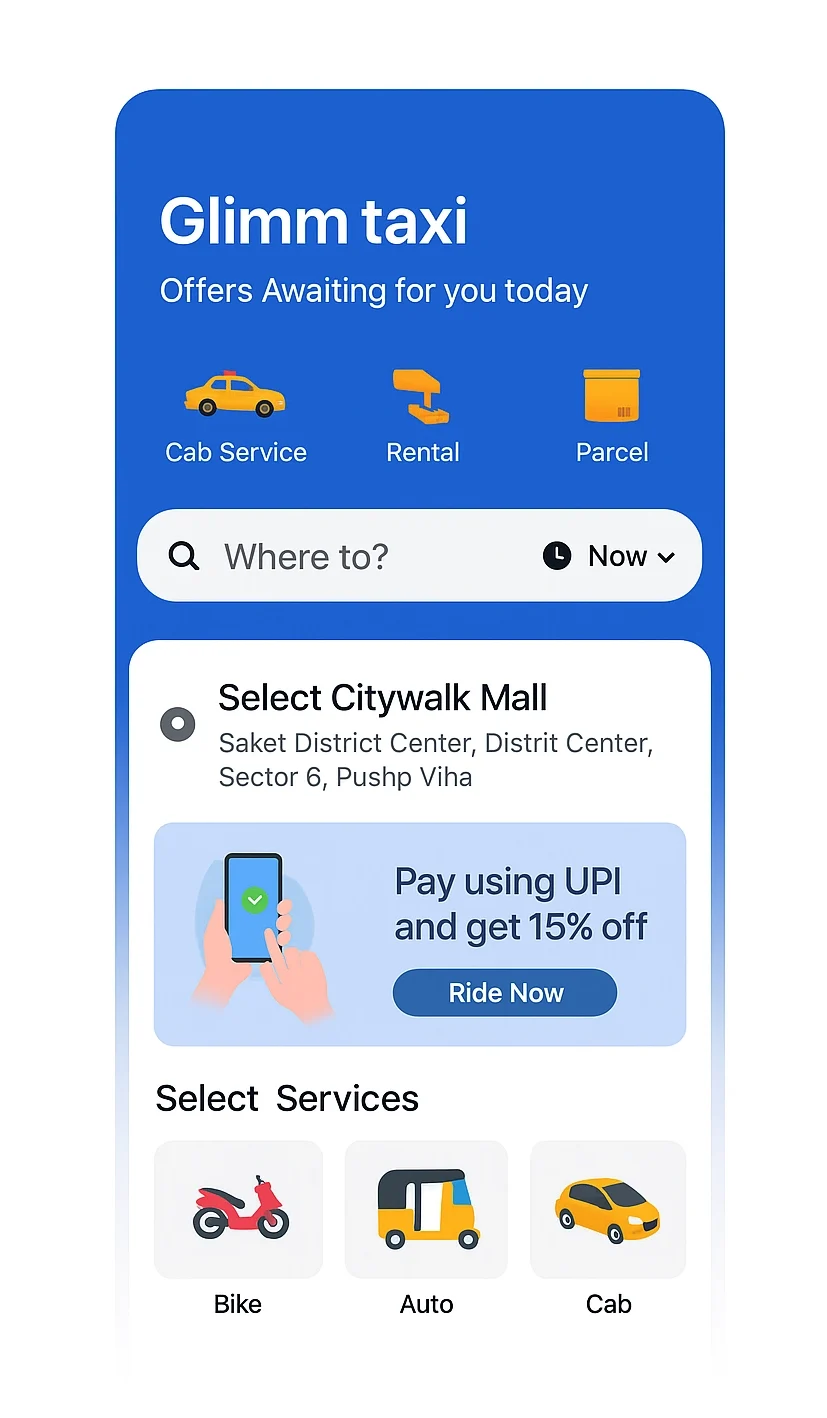Select the Bike service tile
Viewport: 827px width, 1418px height.
238,1210
